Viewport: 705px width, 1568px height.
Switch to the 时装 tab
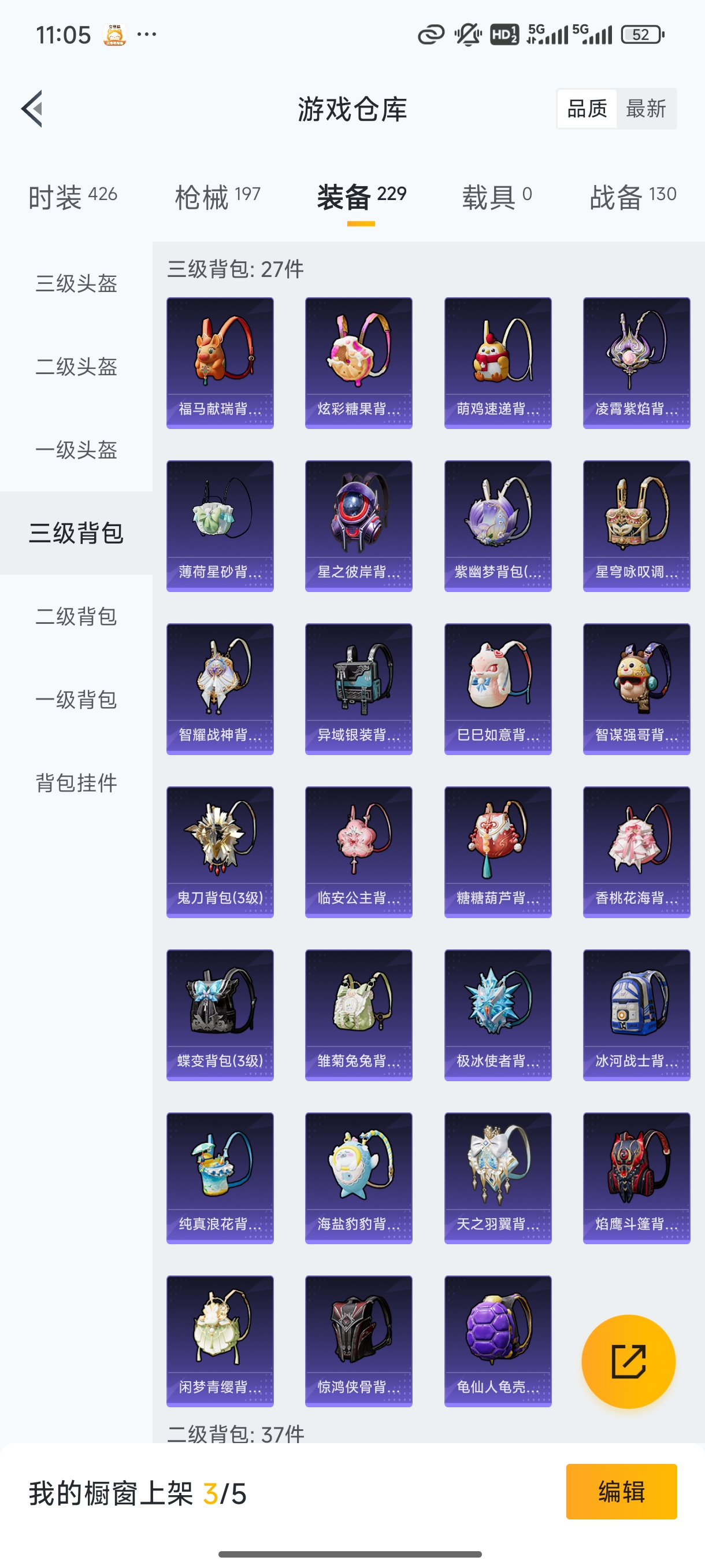coord(72,197)
